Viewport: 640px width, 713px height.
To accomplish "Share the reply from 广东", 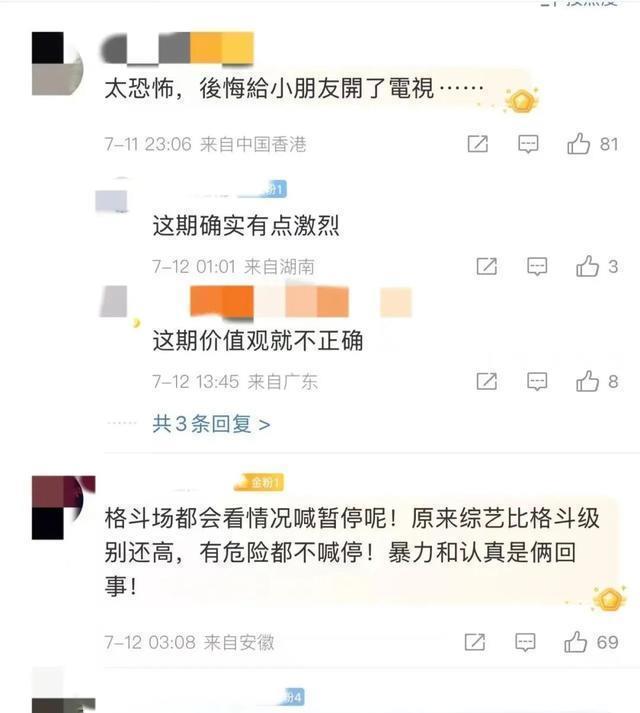I will tap(487, 381).
